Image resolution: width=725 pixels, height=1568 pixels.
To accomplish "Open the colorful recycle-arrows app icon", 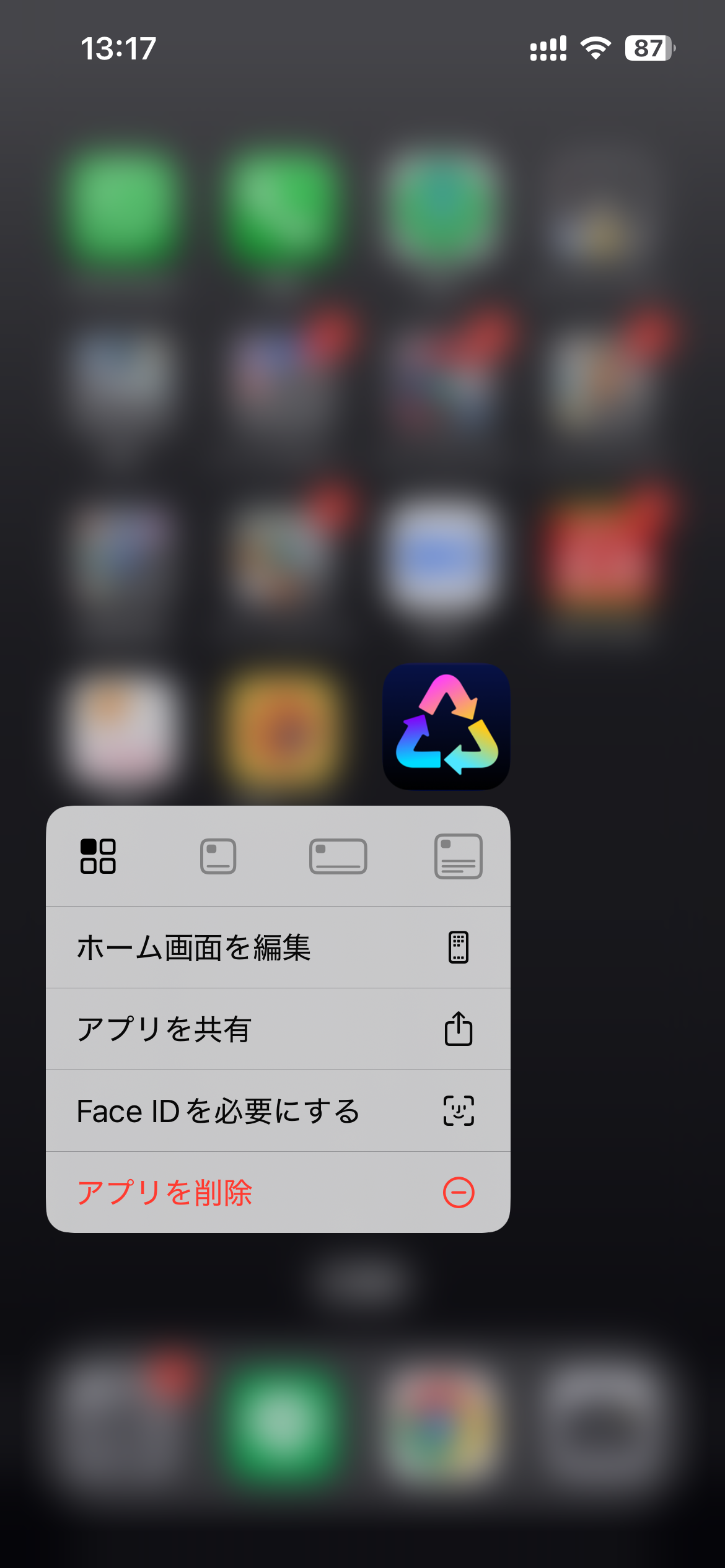I will pyautogui.click(x=446, y=726).
